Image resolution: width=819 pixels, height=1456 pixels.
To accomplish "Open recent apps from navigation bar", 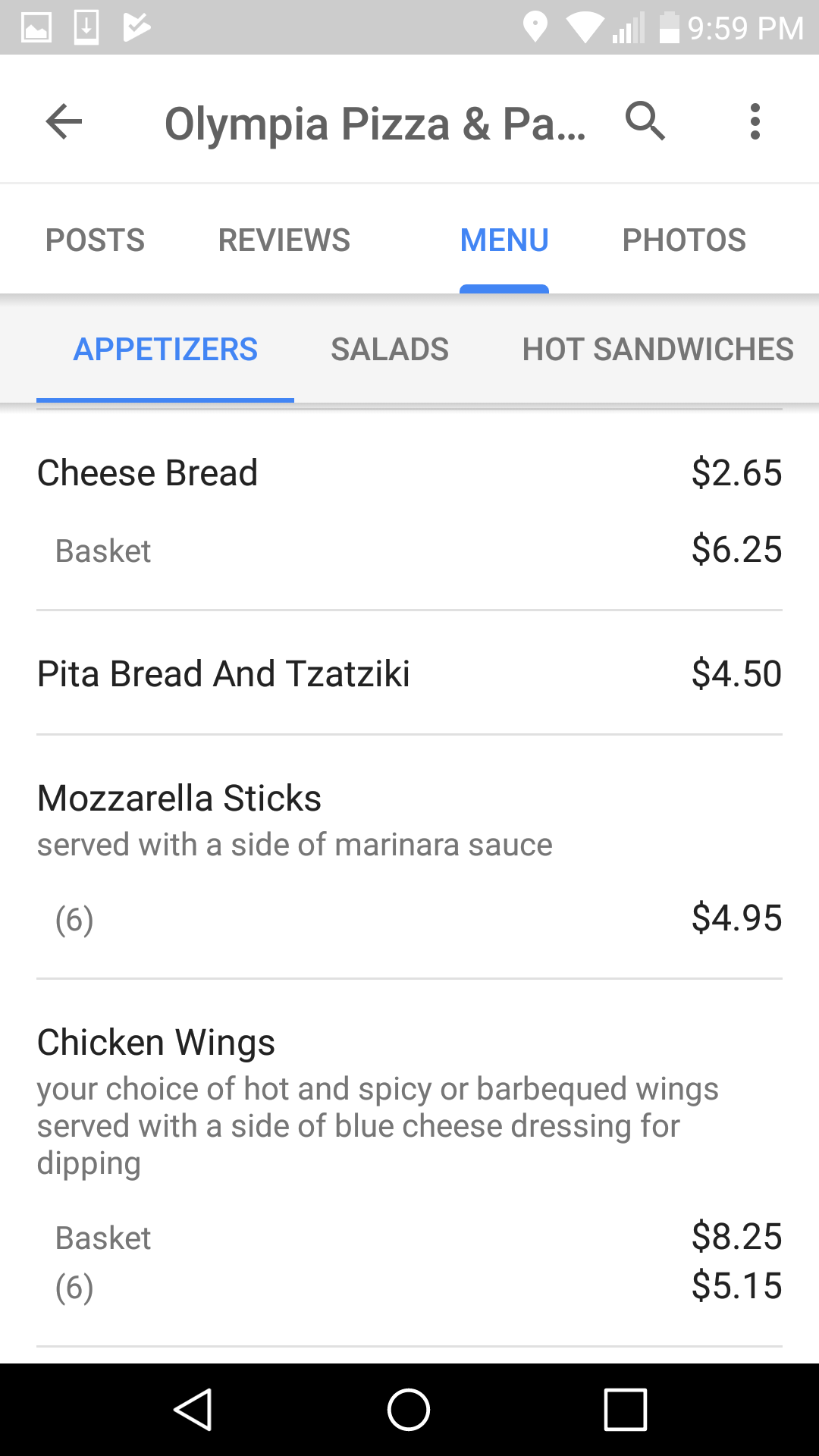I will point(625,1410).
